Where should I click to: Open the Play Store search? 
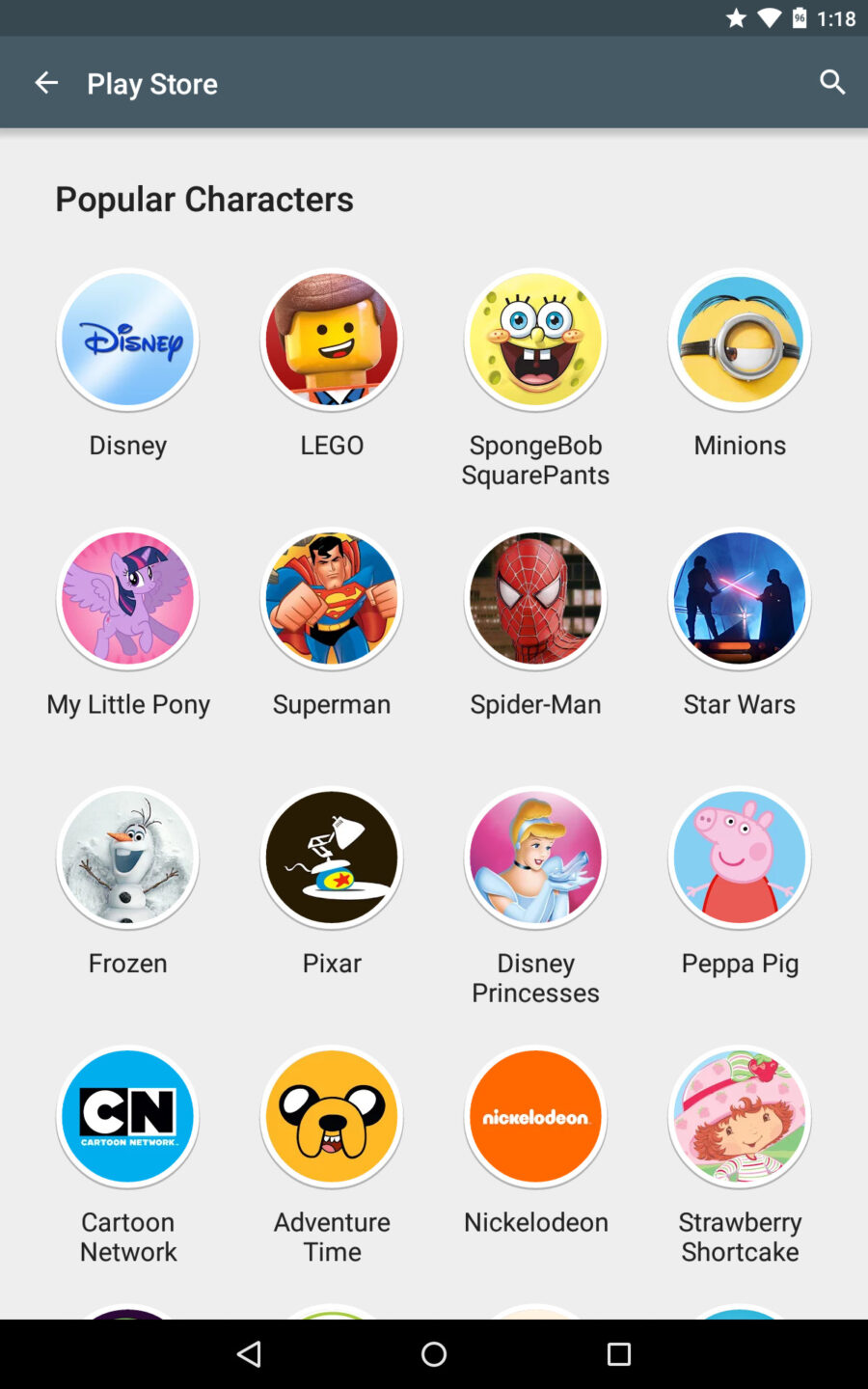click(x=832, y=82)
